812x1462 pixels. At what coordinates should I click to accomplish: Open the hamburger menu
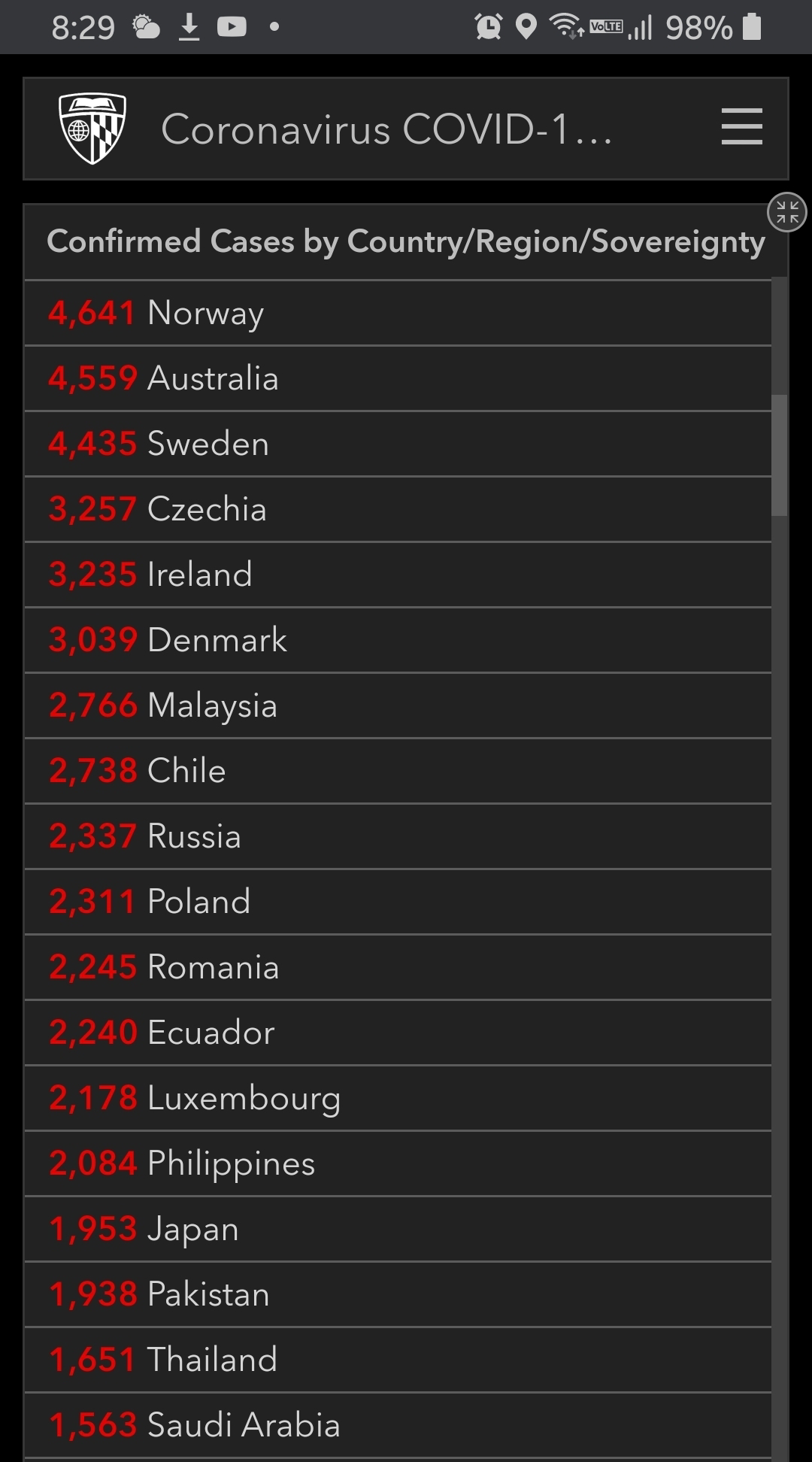[x=741, y=126]
